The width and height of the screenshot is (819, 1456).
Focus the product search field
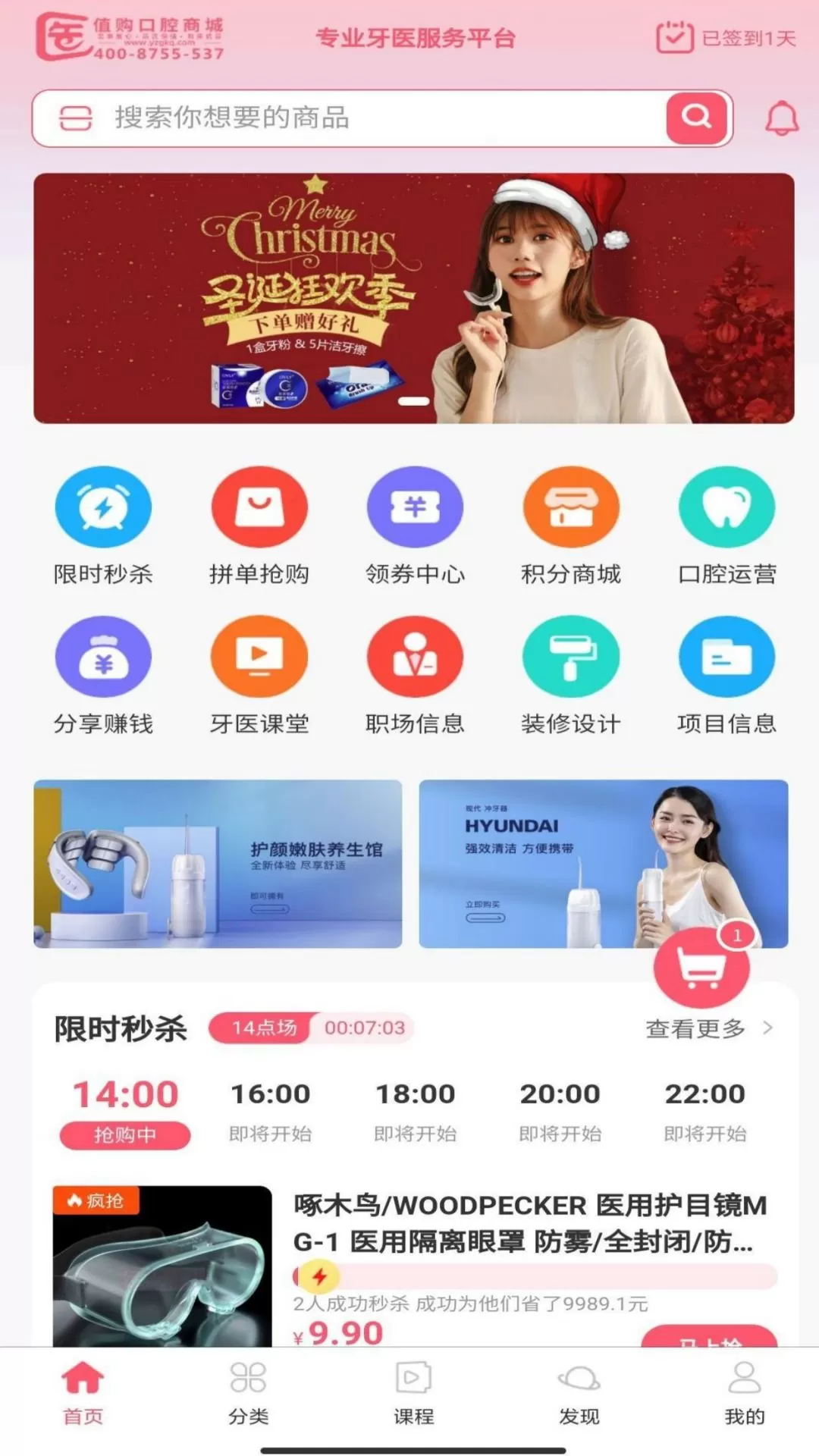coord(382,118)
